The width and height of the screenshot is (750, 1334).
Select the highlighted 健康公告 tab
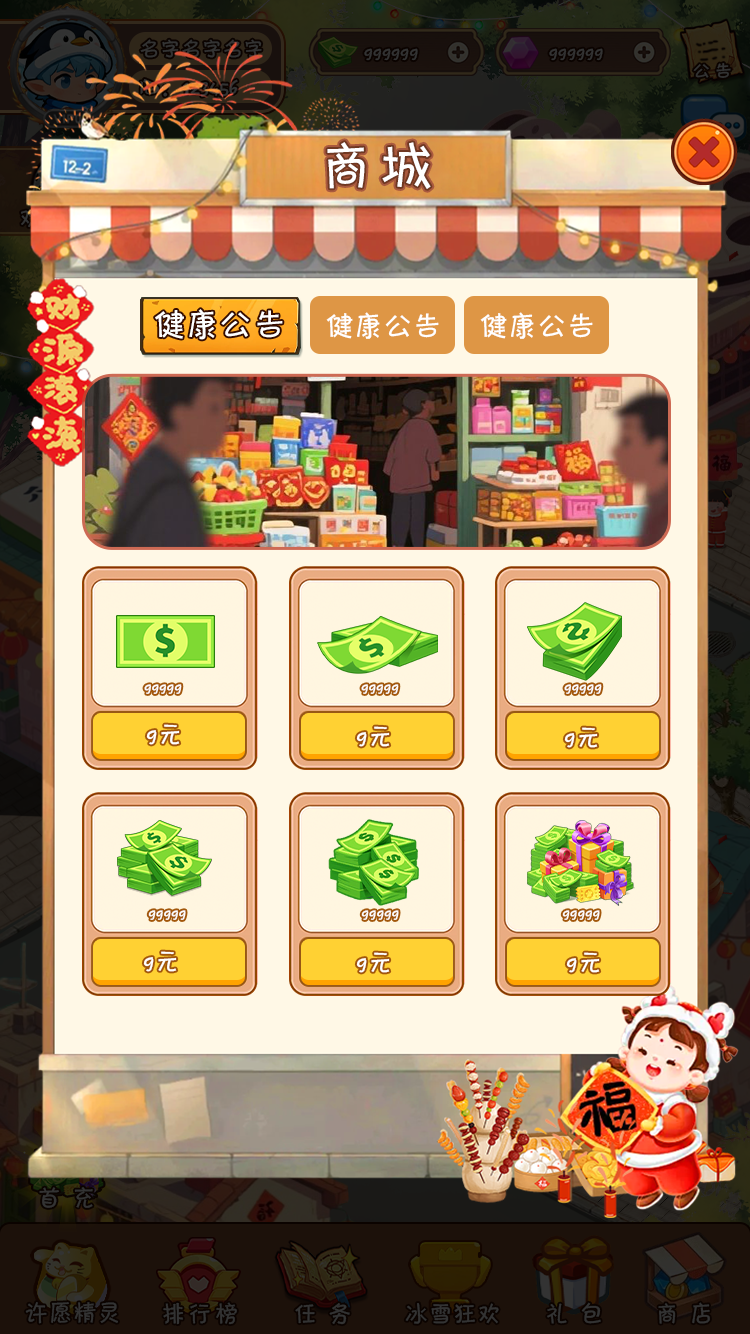220,325
